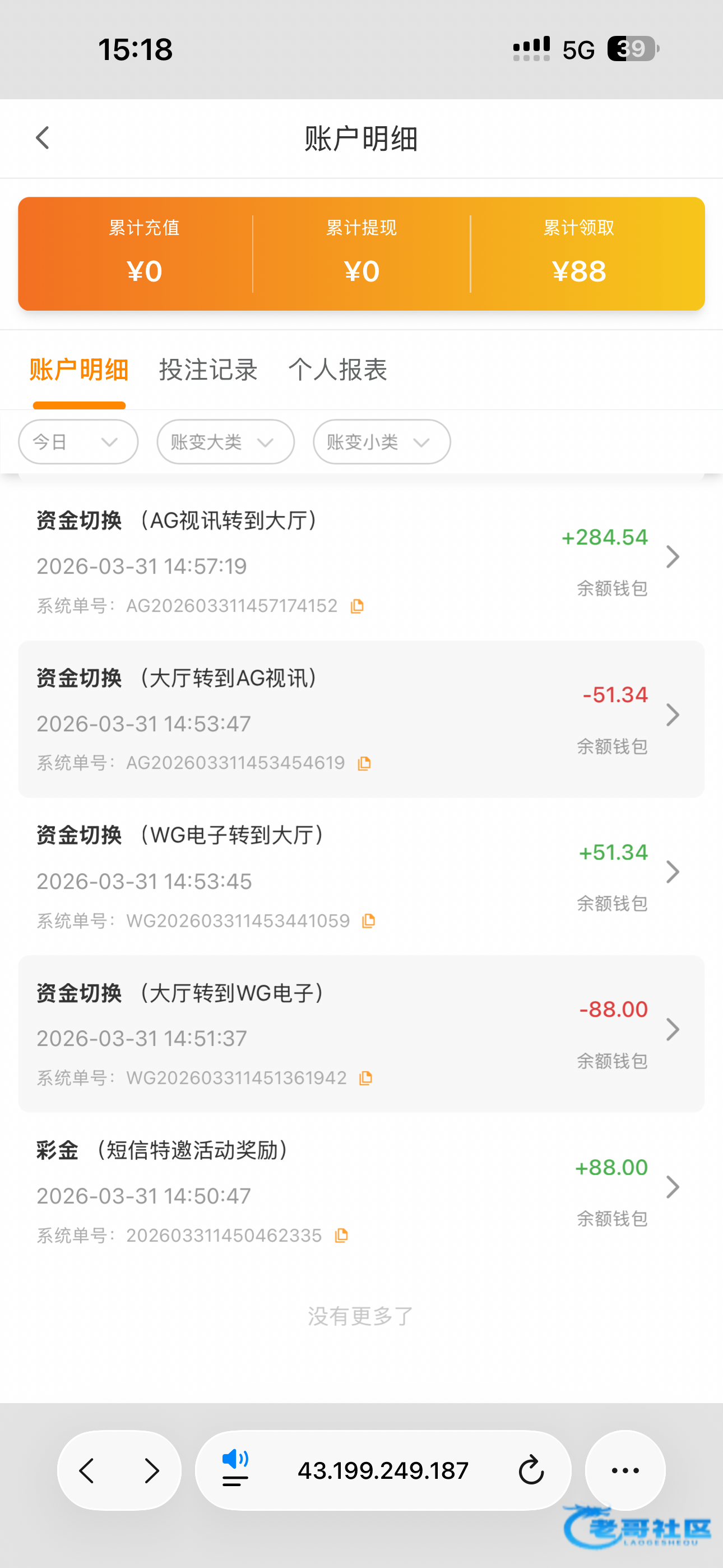Image resolution: width=723 pixels, height=1568 pixels.
Task: Tap the browser's back arrow
Action: point(87,1470)
